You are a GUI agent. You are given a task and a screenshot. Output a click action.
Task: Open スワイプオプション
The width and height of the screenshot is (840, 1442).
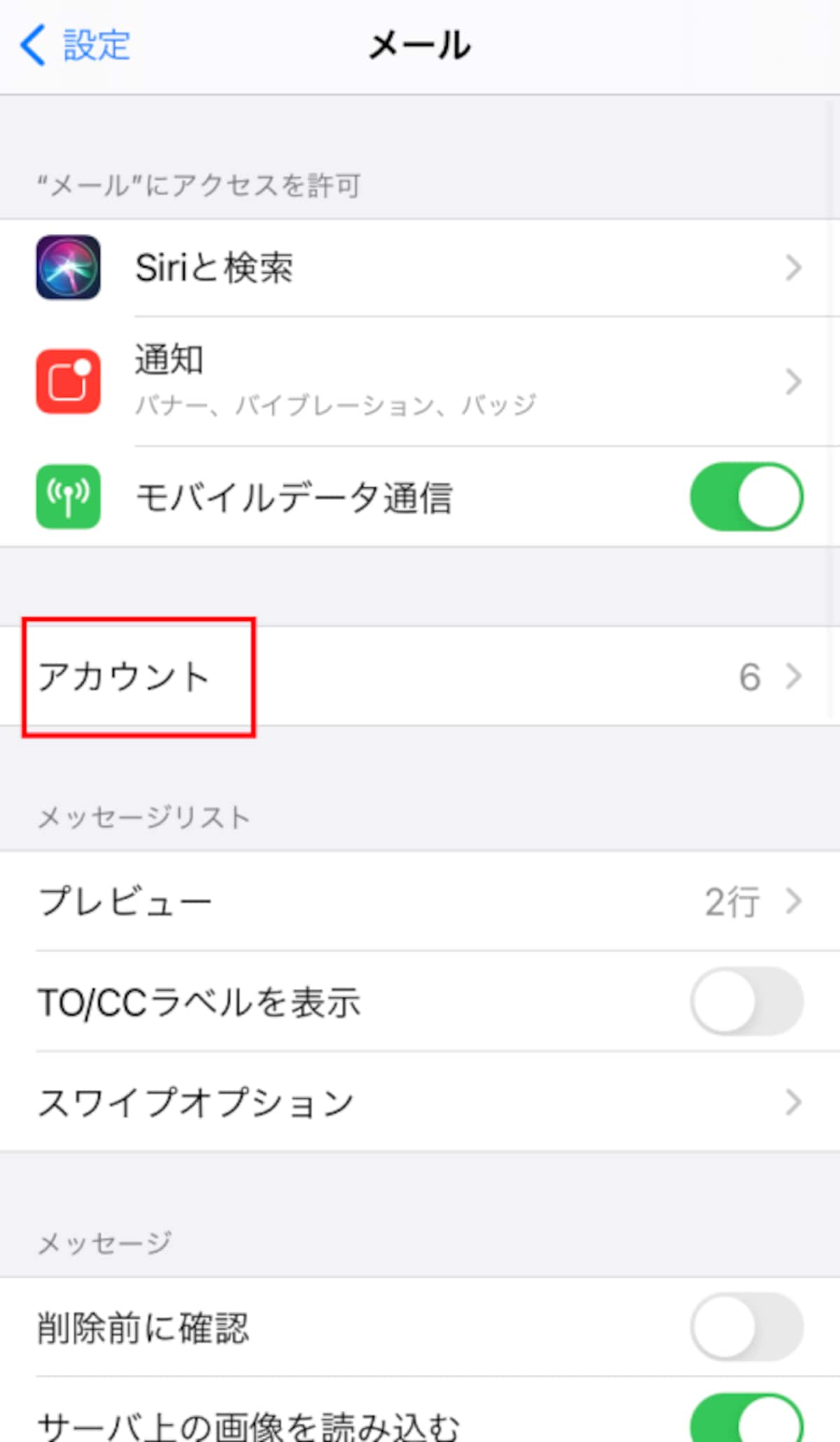(420, 1102)
